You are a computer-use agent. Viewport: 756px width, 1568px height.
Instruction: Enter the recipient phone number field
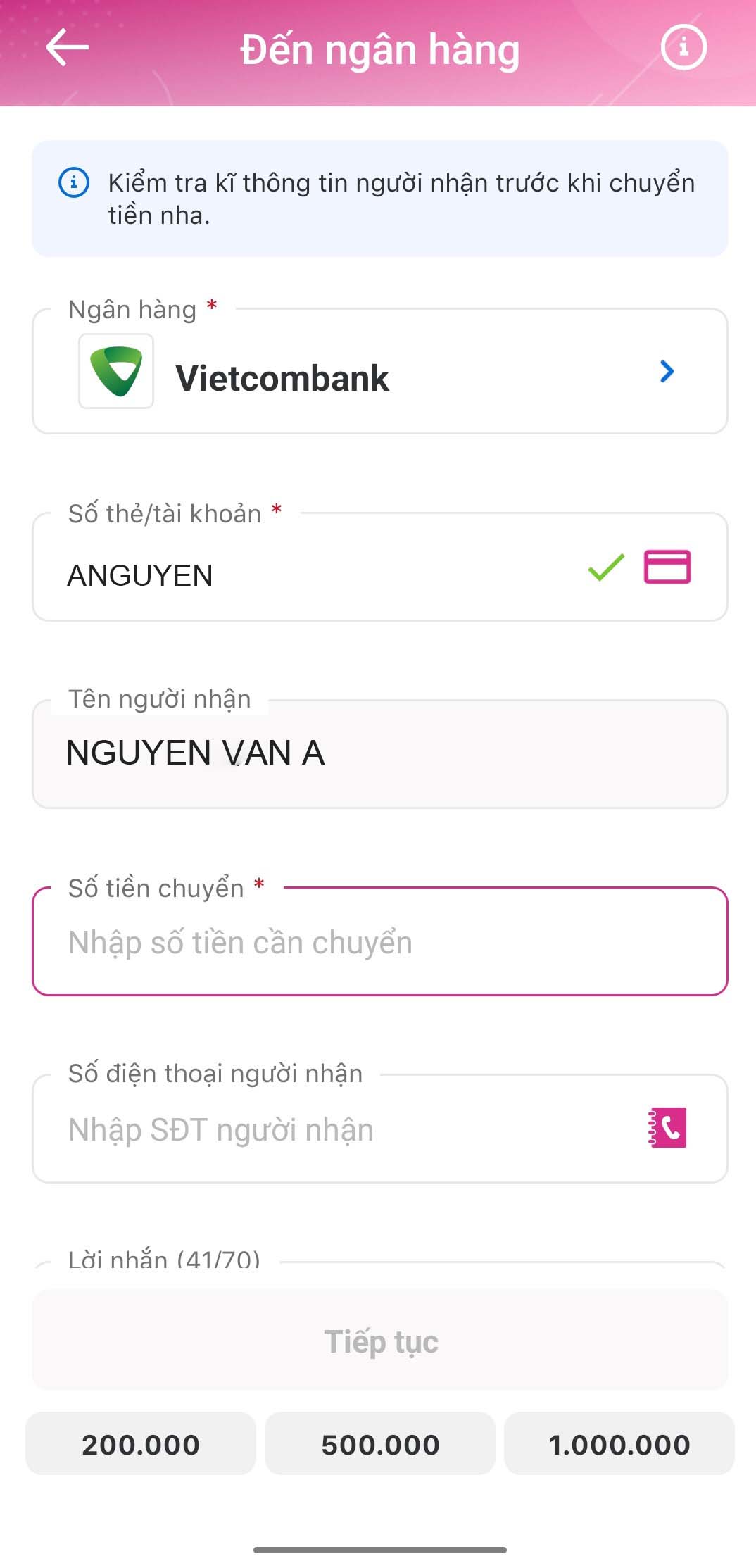[x=338, y=1129]
